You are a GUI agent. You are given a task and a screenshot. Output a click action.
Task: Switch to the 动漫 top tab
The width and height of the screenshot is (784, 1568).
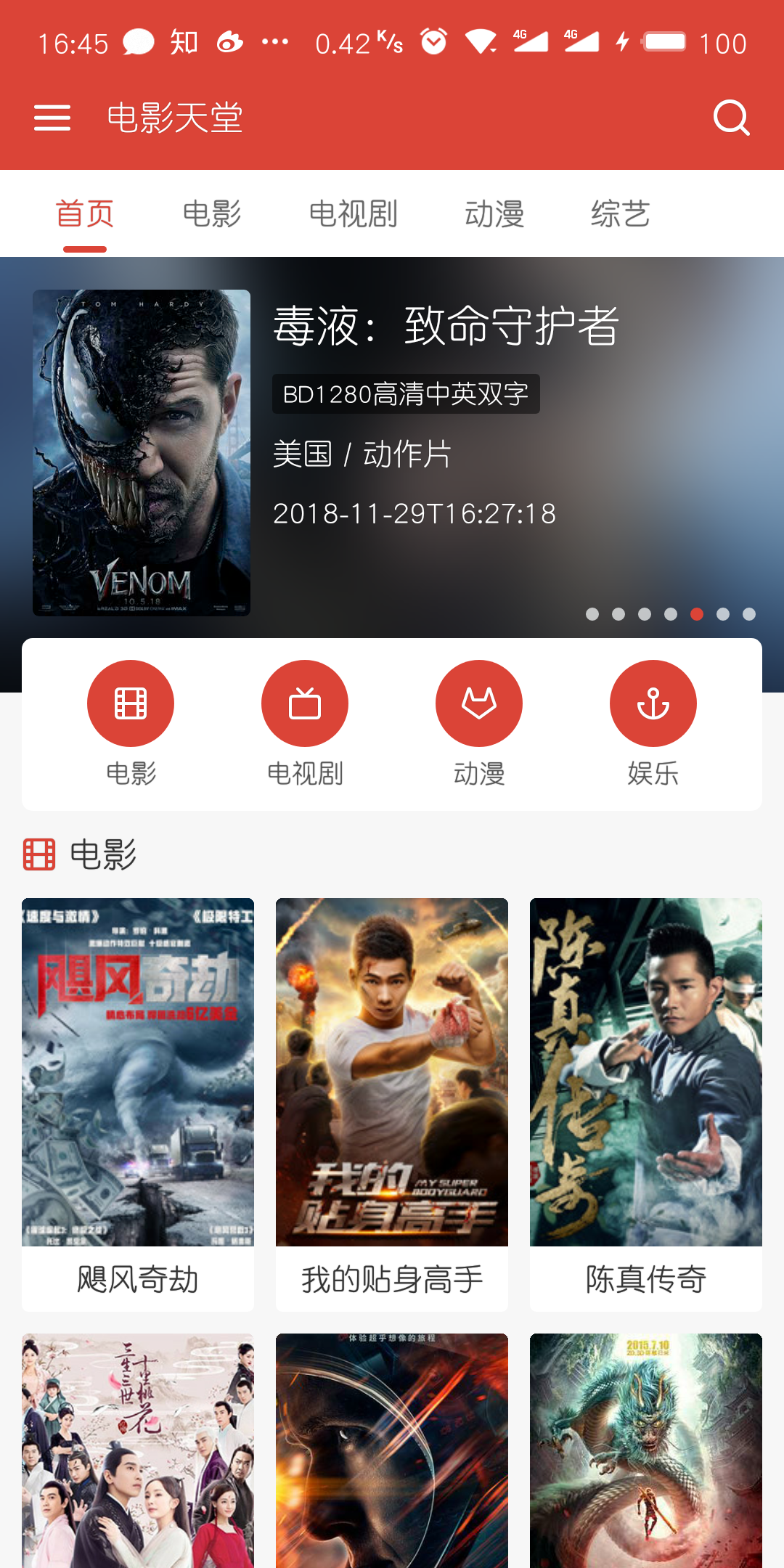point(494,213)
